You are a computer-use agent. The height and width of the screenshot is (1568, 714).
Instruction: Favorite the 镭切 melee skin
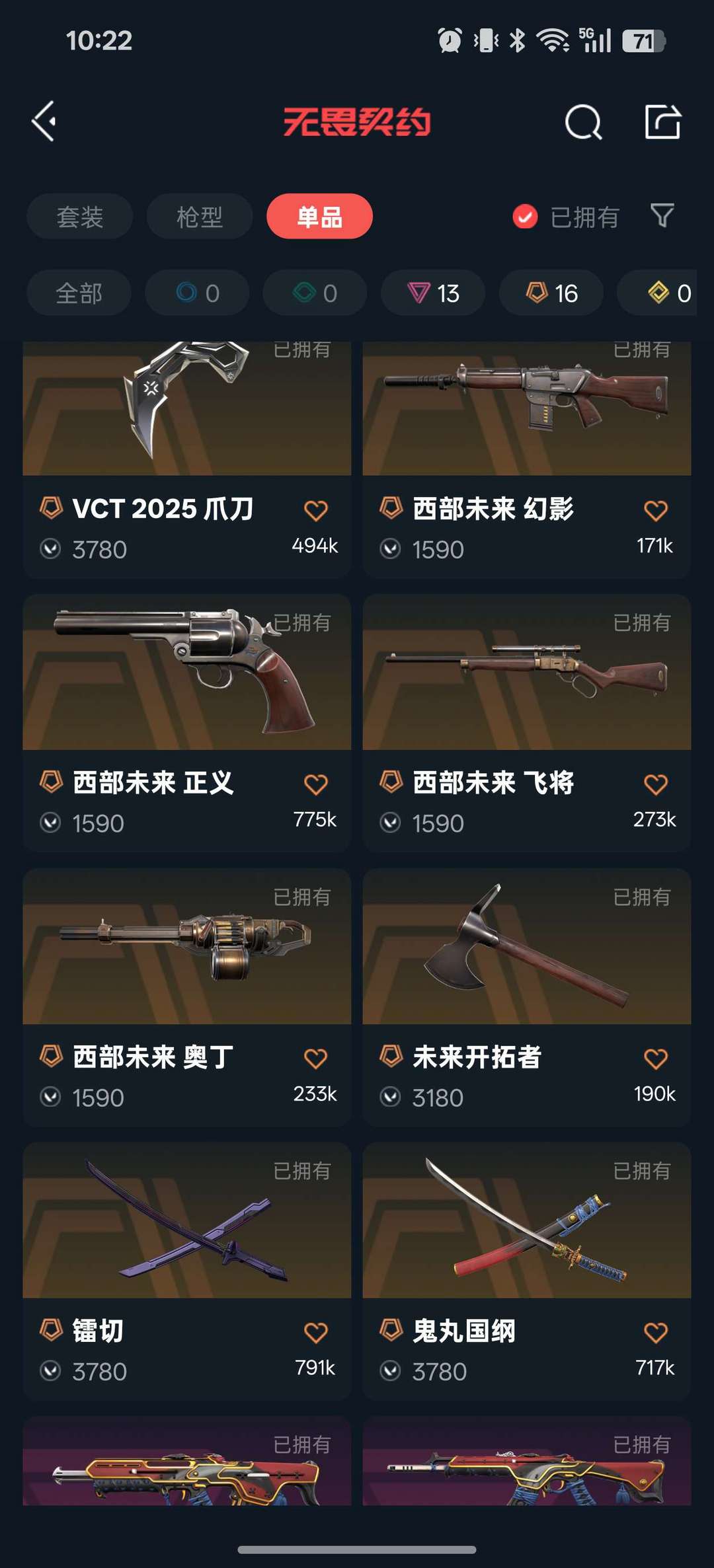point(315,1331)
